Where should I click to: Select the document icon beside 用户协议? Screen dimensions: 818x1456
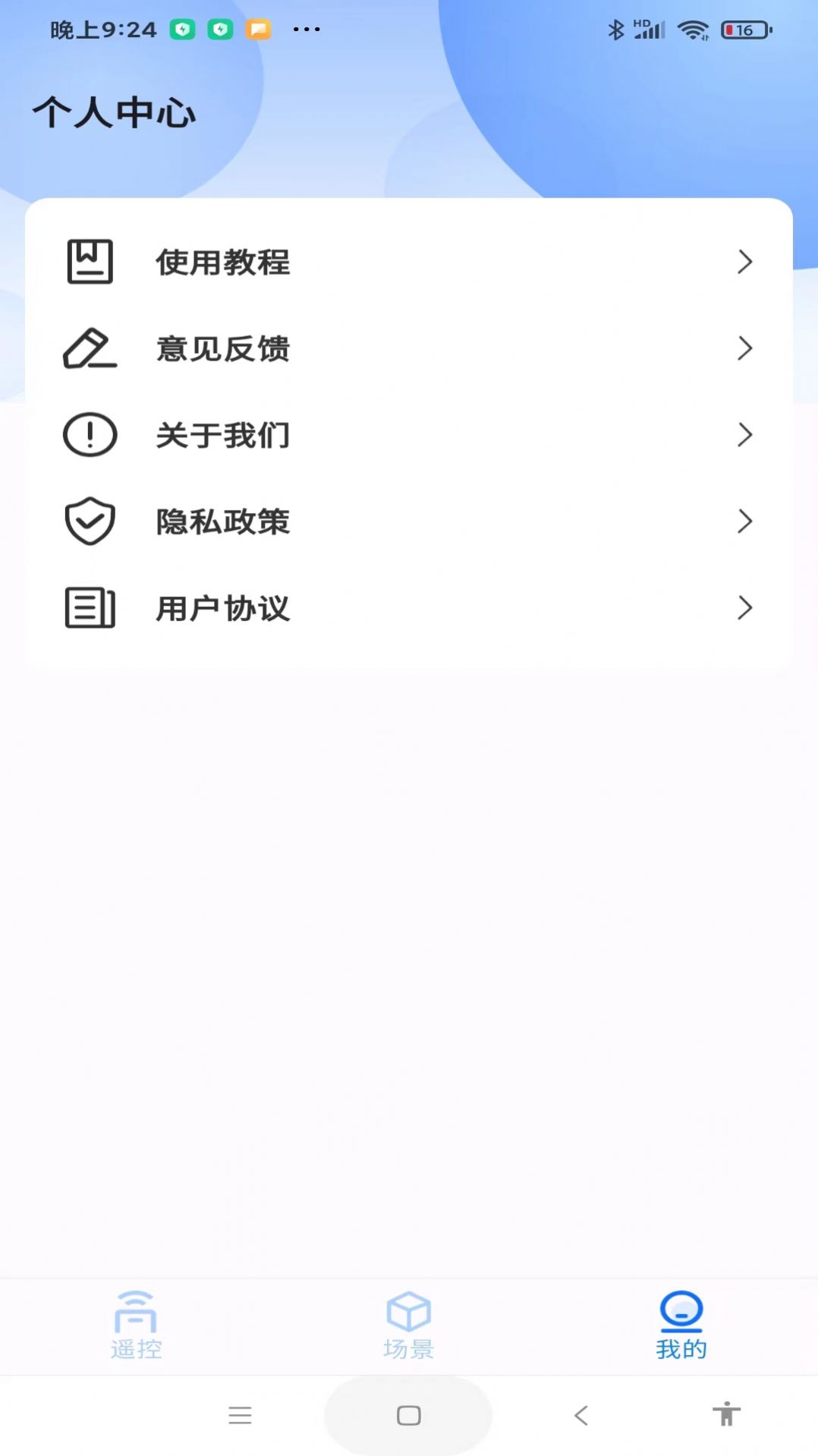point(89,607)
